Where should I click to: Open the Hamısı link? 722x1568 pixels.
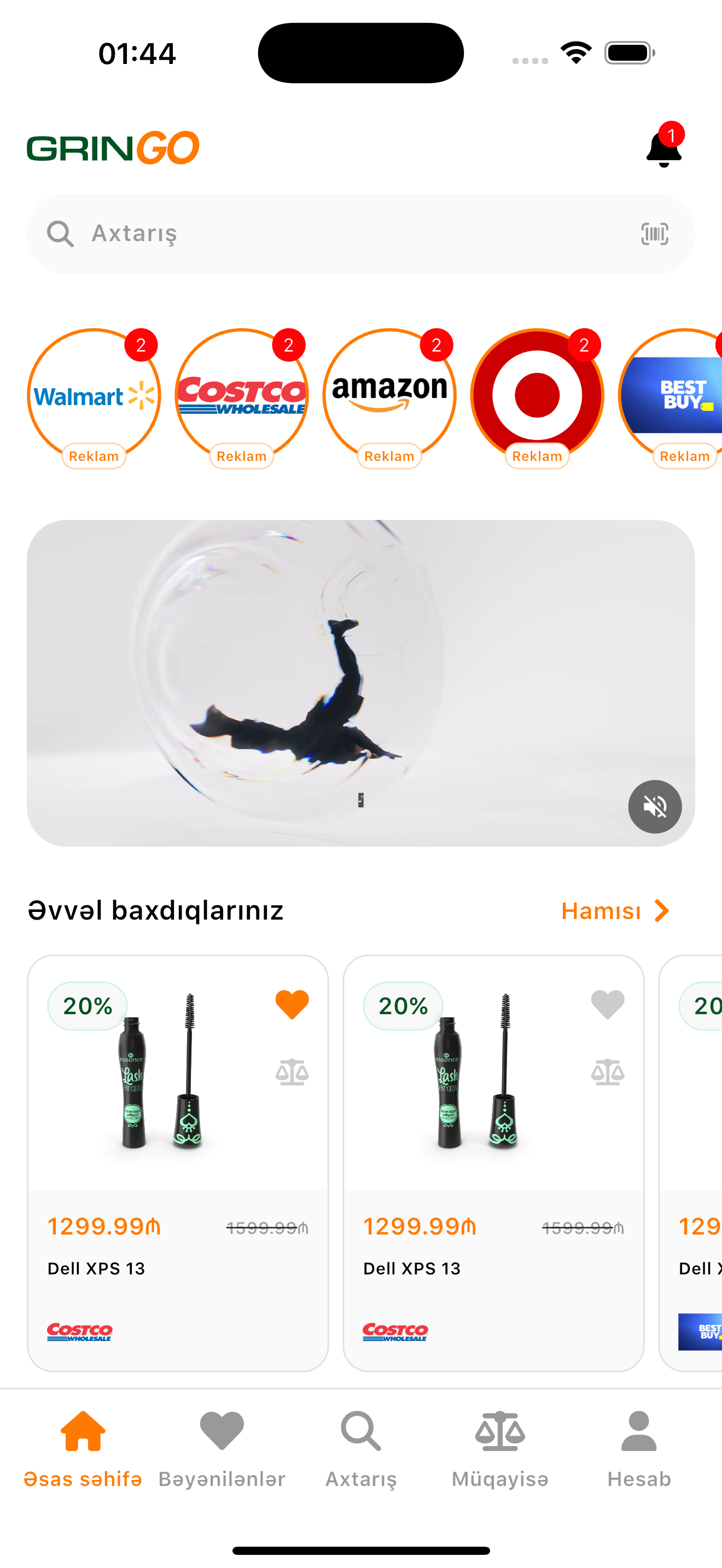[615, 911]
